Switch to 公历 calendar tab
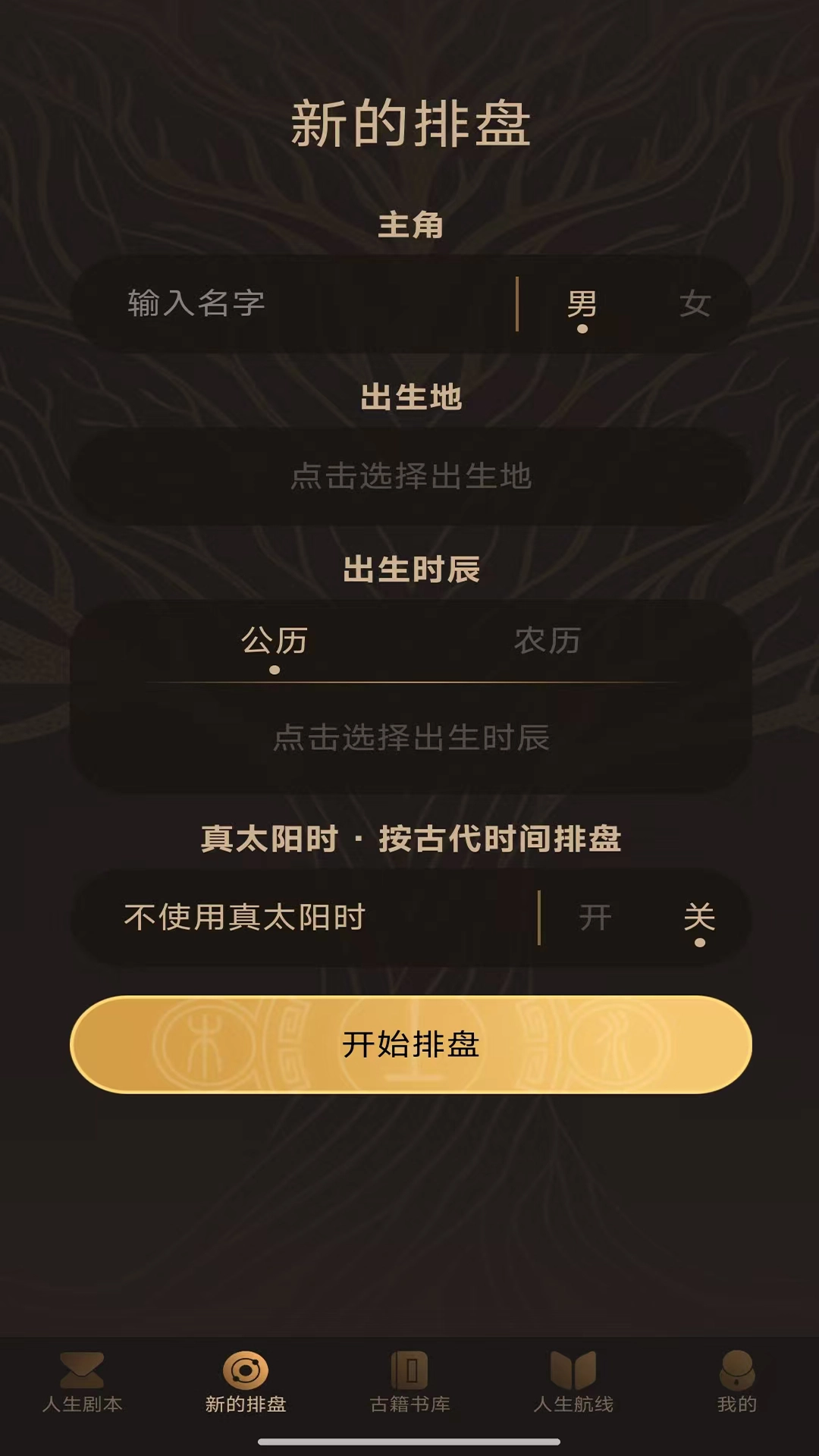The width and height of the screenshot is (819, 1456). click(x=274, y=642)
